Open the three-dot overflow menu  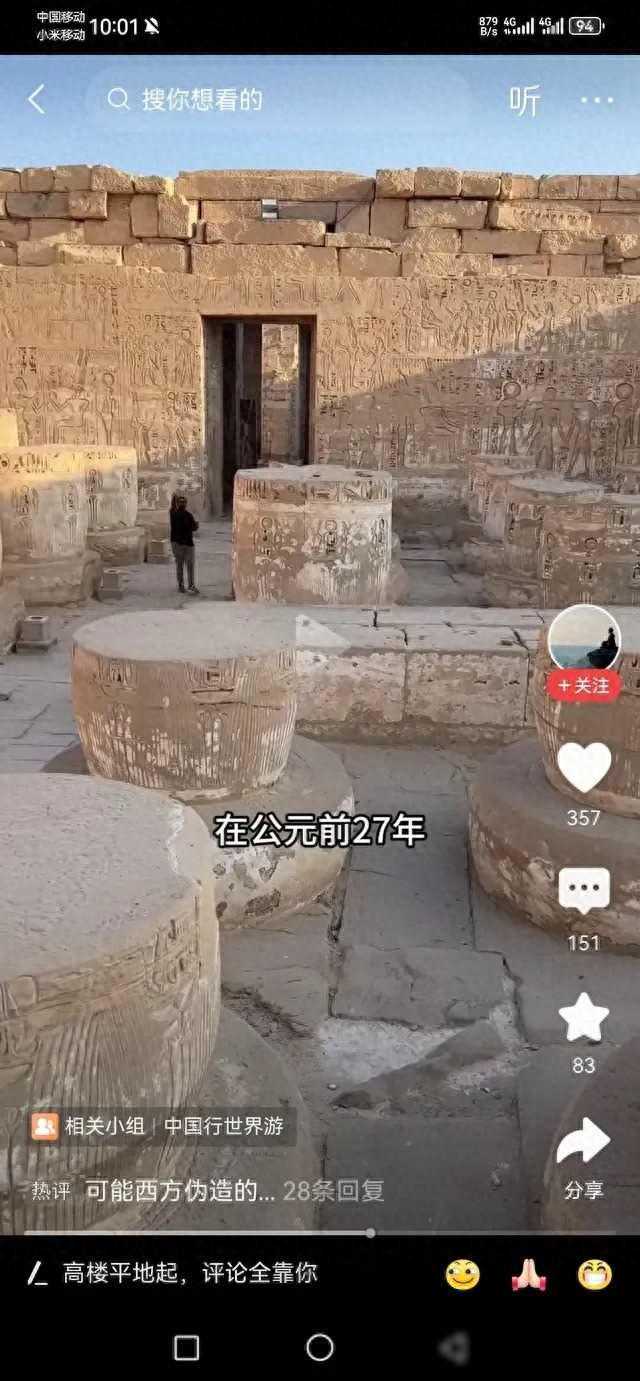coord(597,100)
